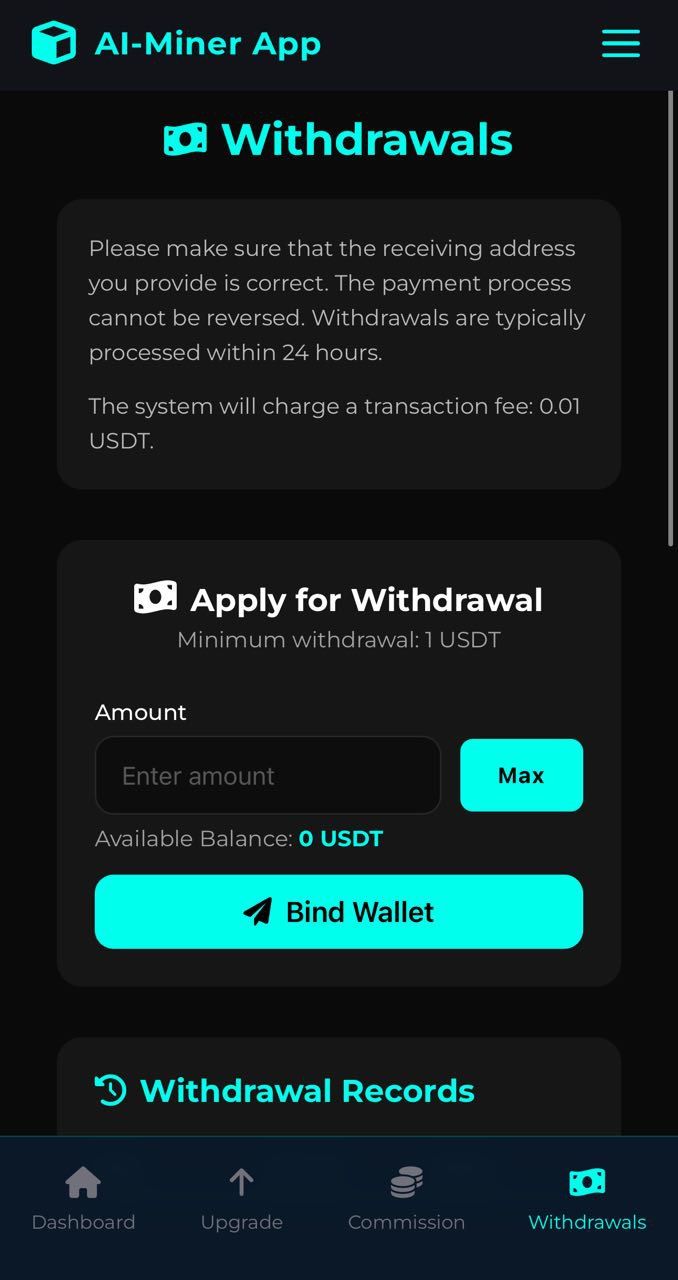Image resolution: width=678 pixels, height=1280 pixels.
Task: Switch to the Upgrade tab
Action: [x=241, y=1199]
